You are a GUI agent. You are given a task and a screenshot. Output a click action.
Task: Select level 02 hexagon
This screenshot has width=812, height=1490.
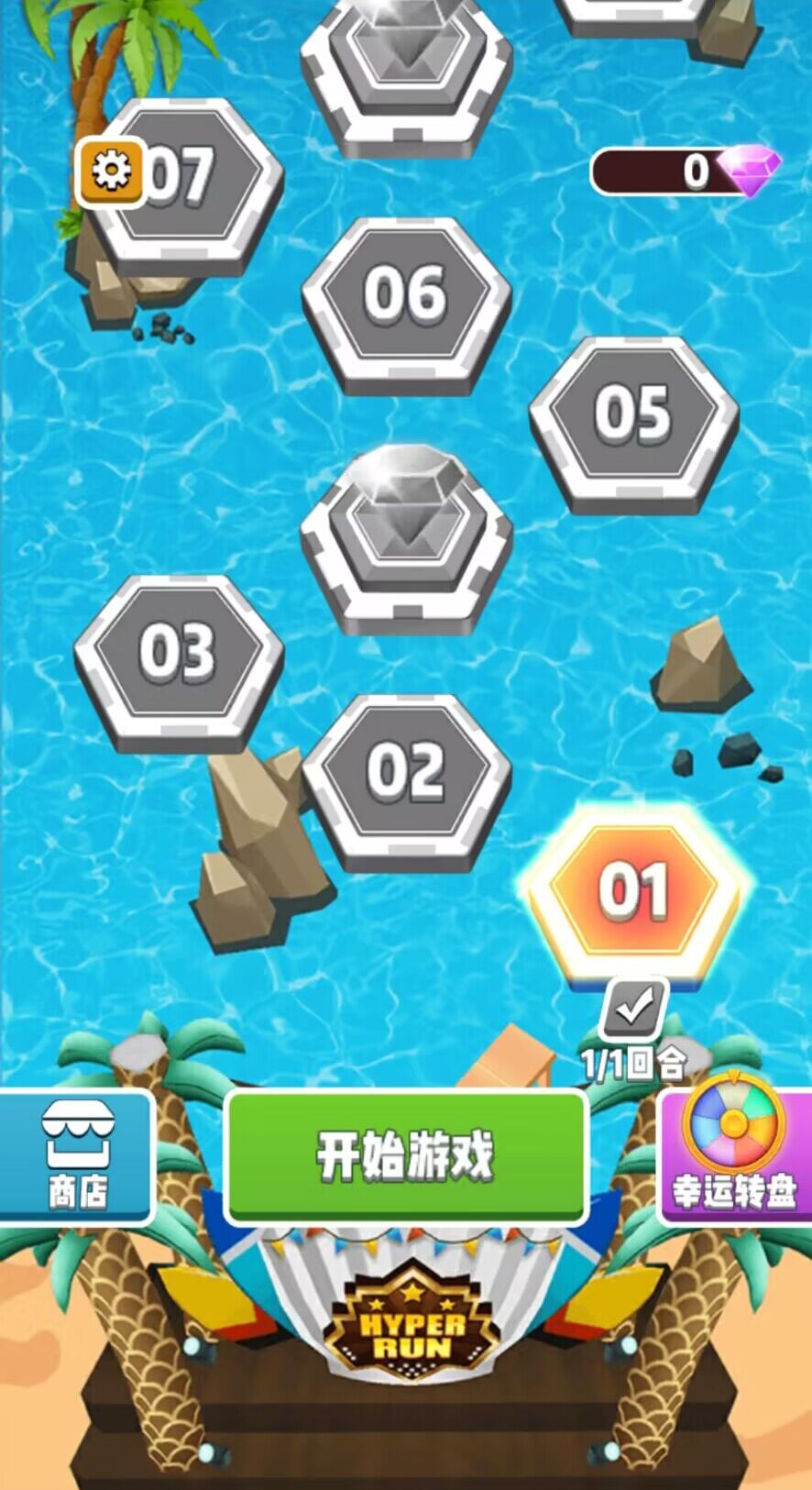(x=406, y=770)
